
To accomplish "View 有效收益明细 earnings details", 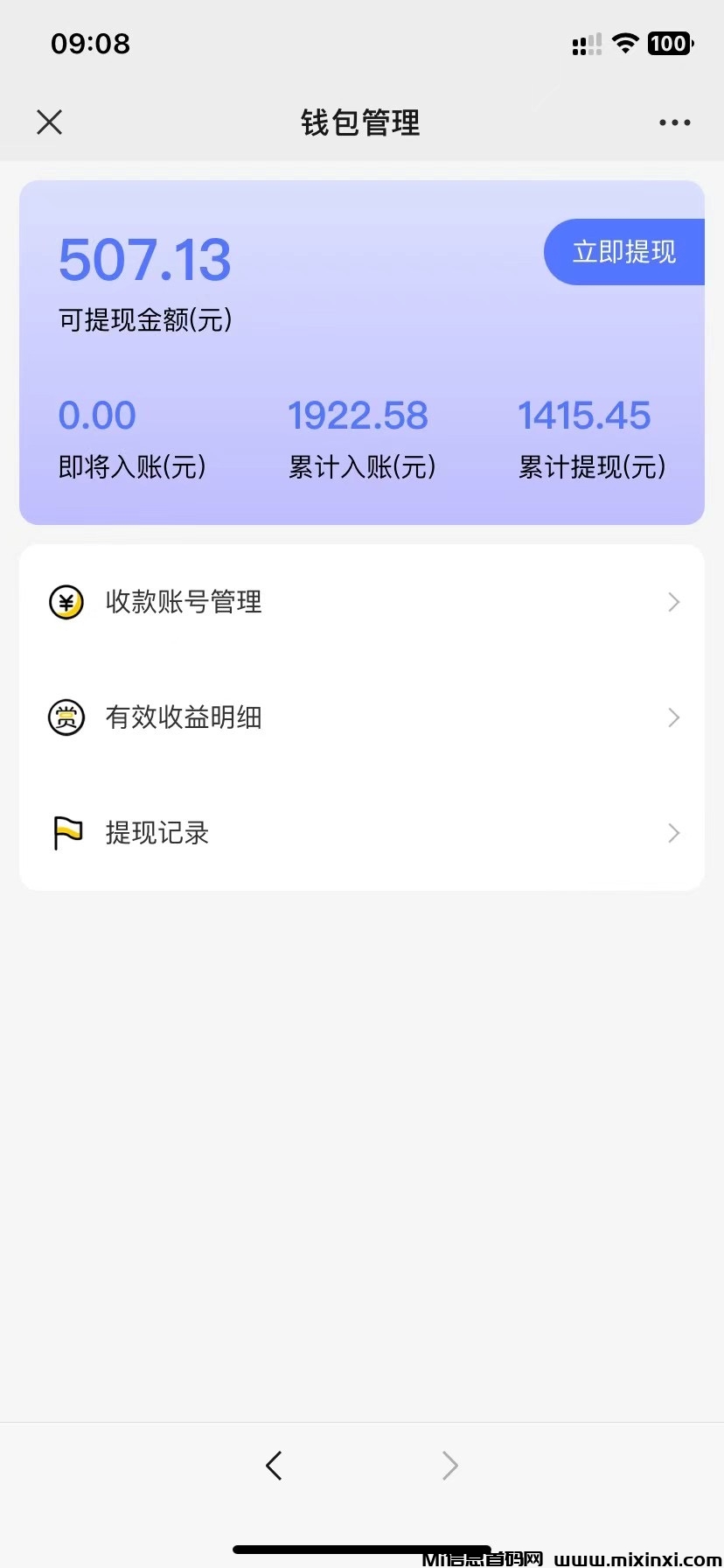I will pyautogui.click(x=362, y=717).
